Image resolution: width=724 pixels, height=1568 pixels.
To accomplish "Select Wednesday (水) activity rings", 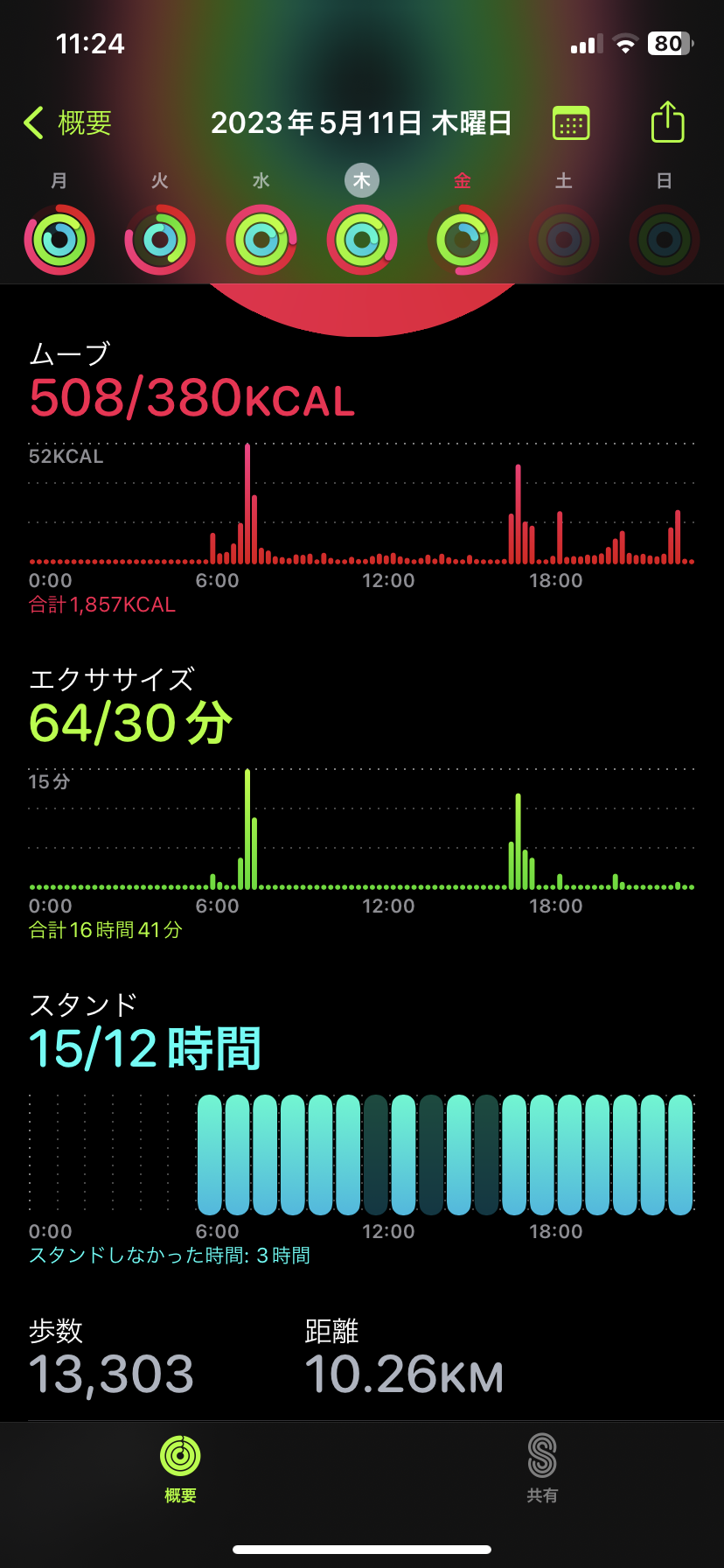I will point(261,240).
